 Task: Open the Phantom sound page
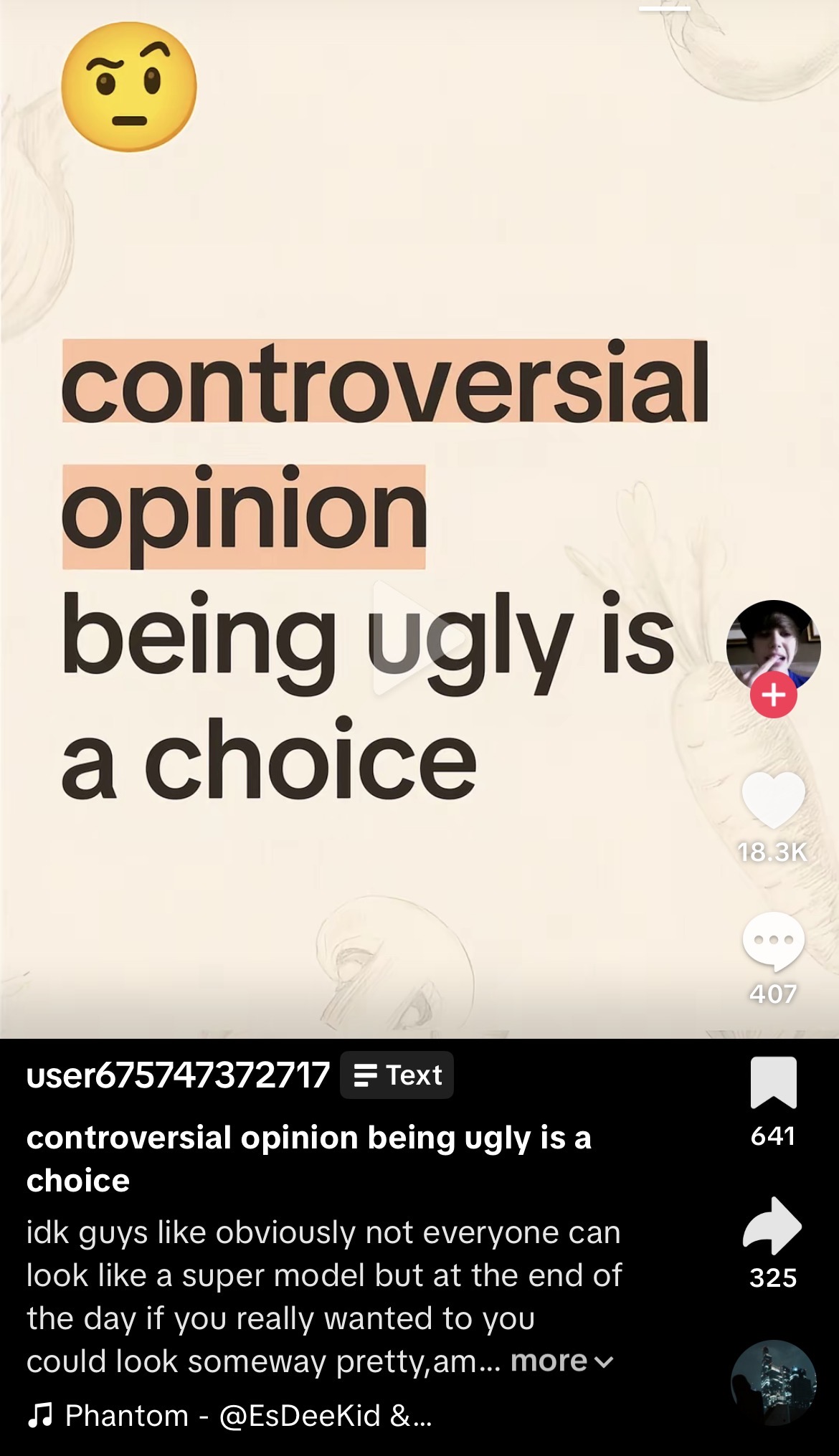(x=229, y=1416)
